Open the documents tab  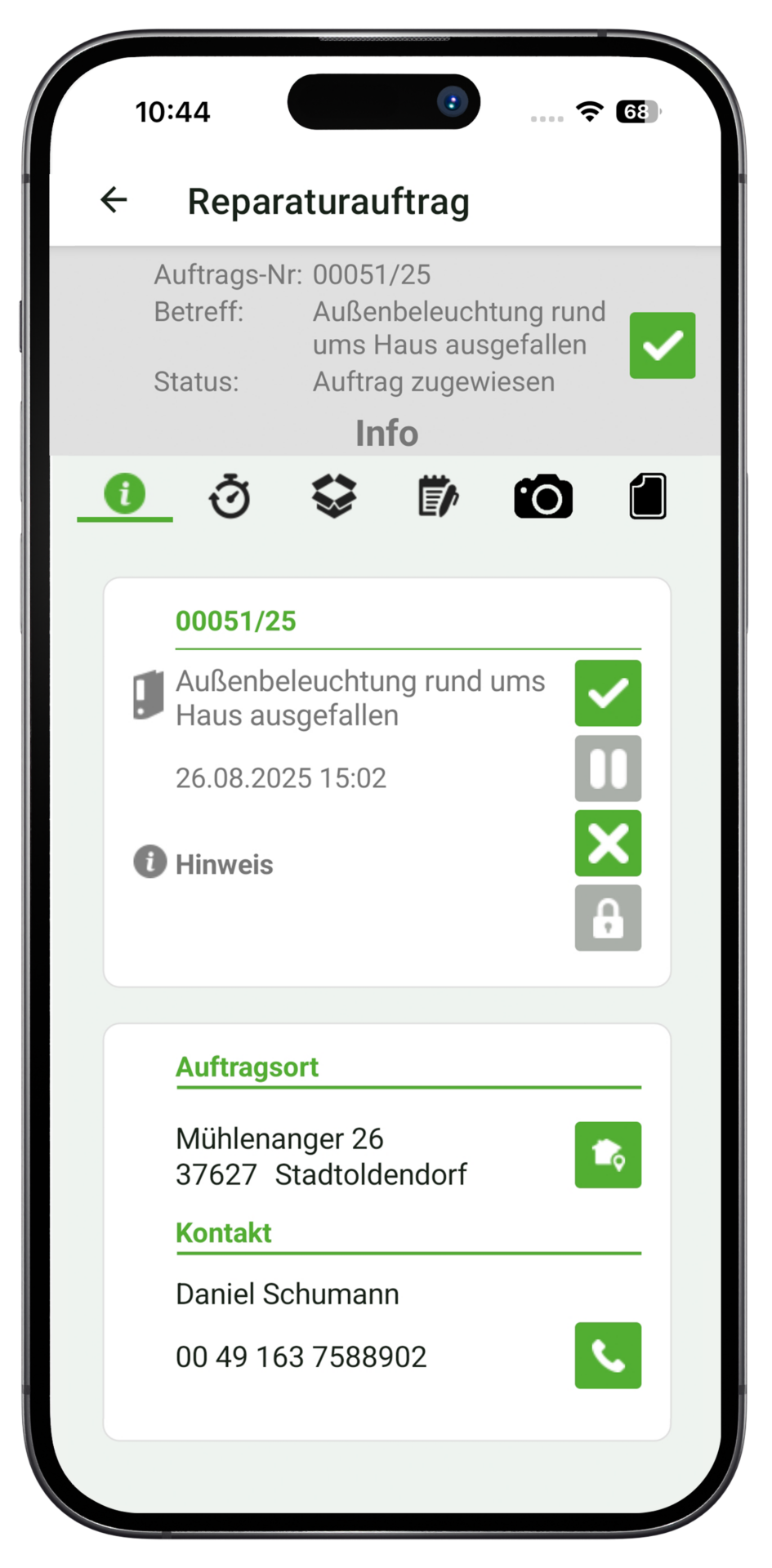pyautogui.click(x=648, y=496)
